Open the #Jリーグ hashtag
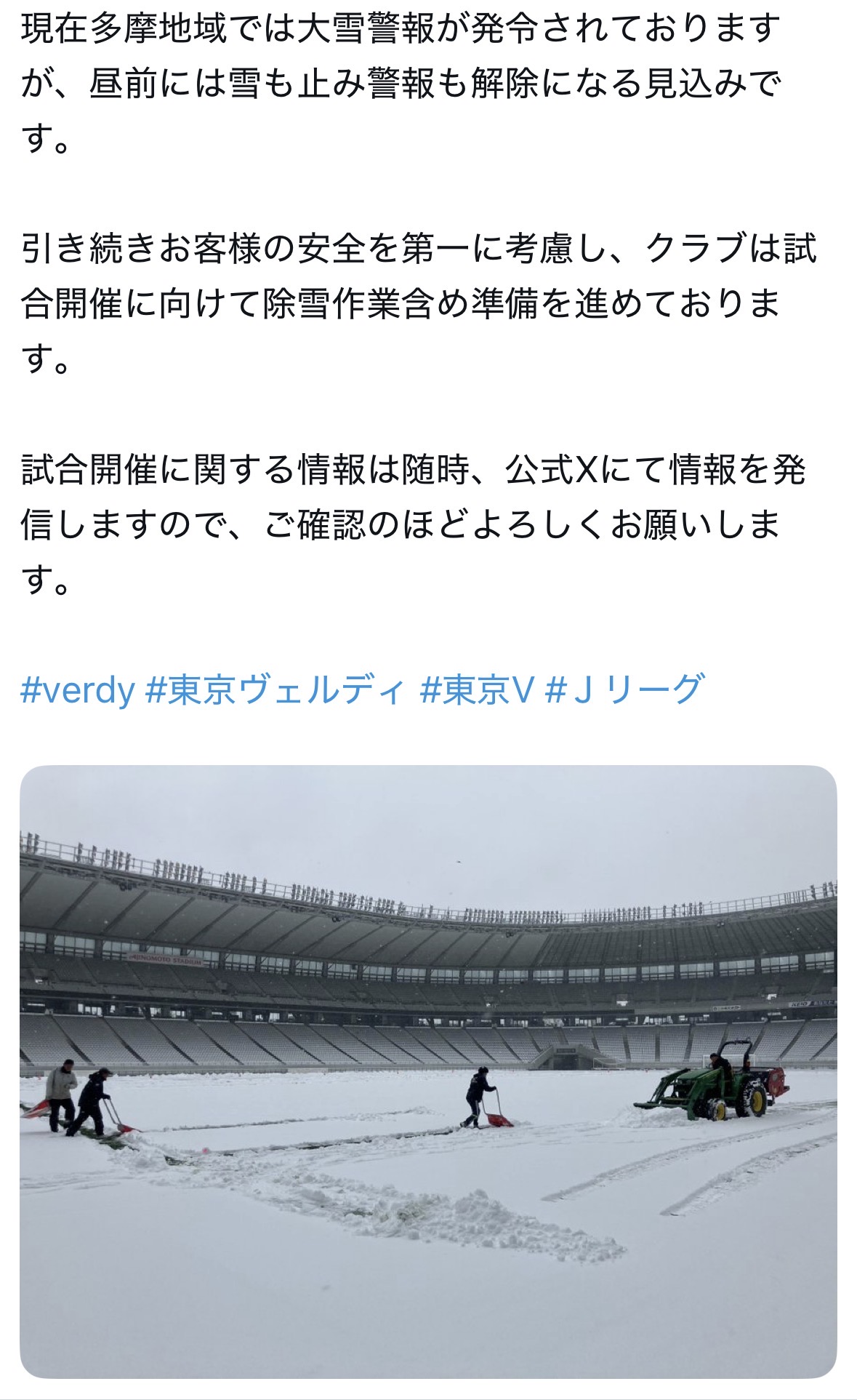Image resolution: width=857 pixels, height=1400 pixels. pos(624,689)
